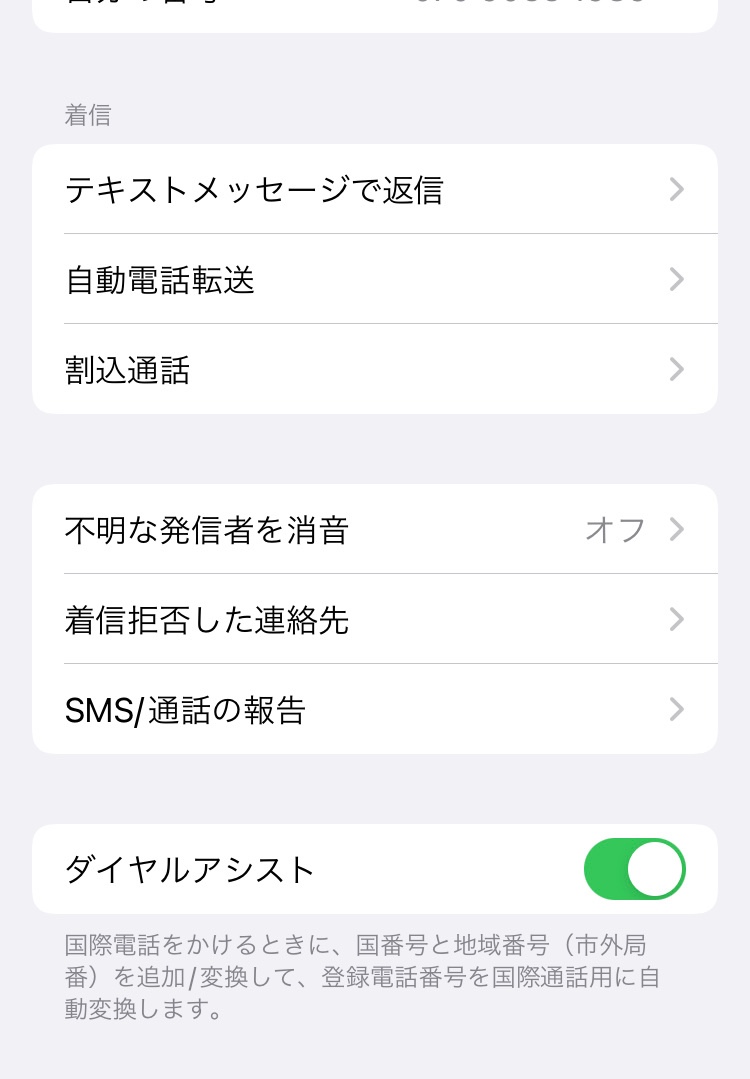Open the 自動電話転送 row

(374, 280)
